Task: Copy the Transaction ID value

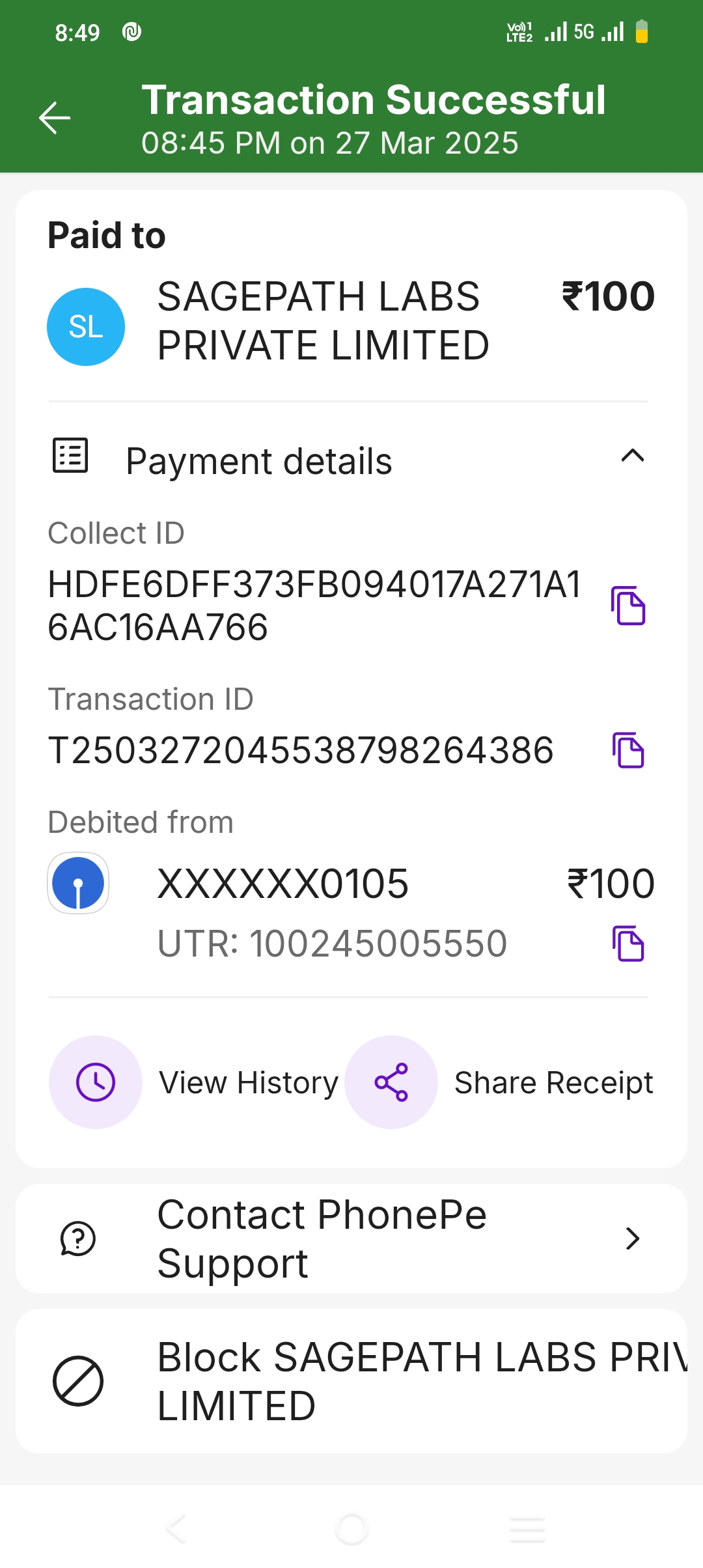Action: coord(629,751)
